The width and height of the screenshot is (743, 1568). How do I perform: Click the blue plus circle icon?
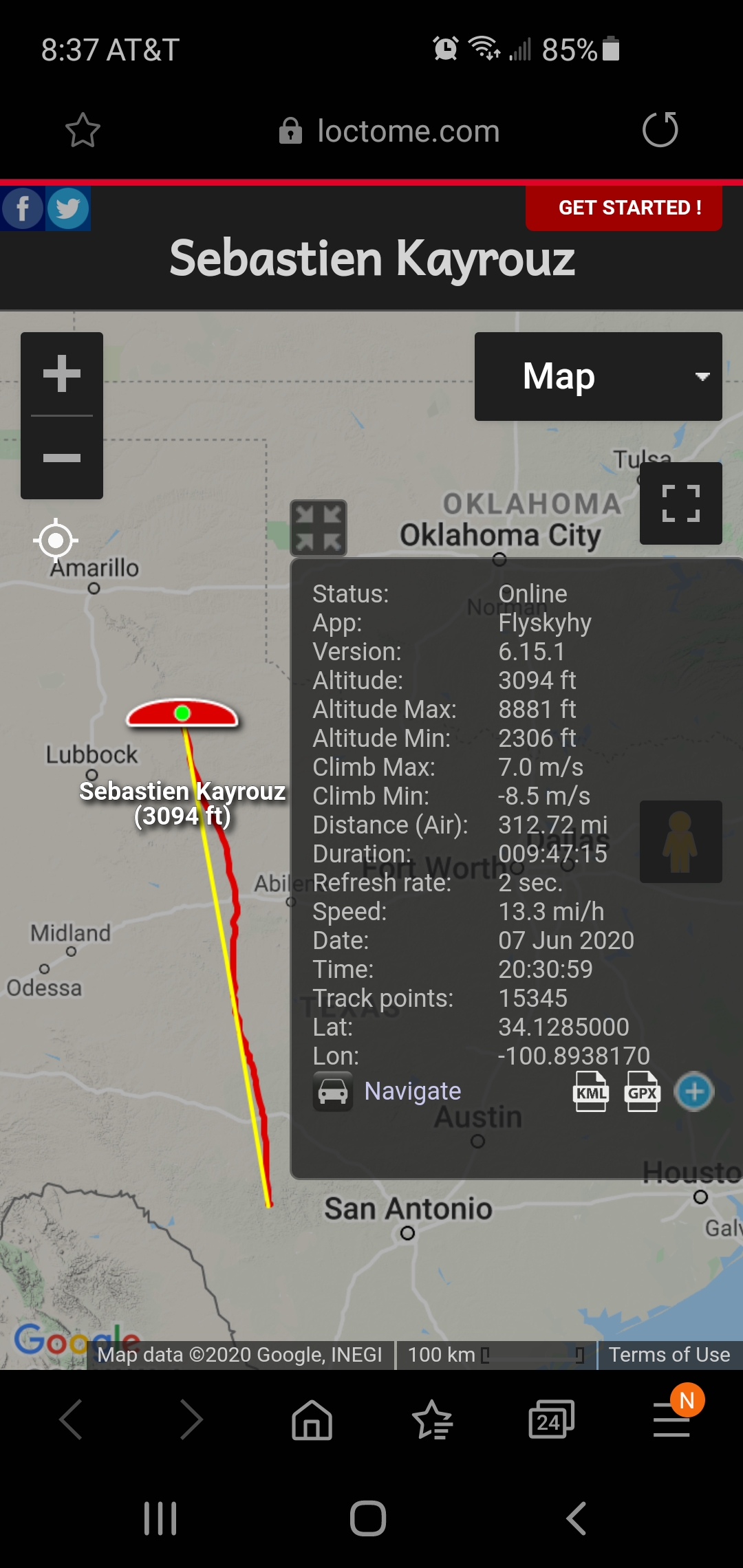pos(694,1091)
